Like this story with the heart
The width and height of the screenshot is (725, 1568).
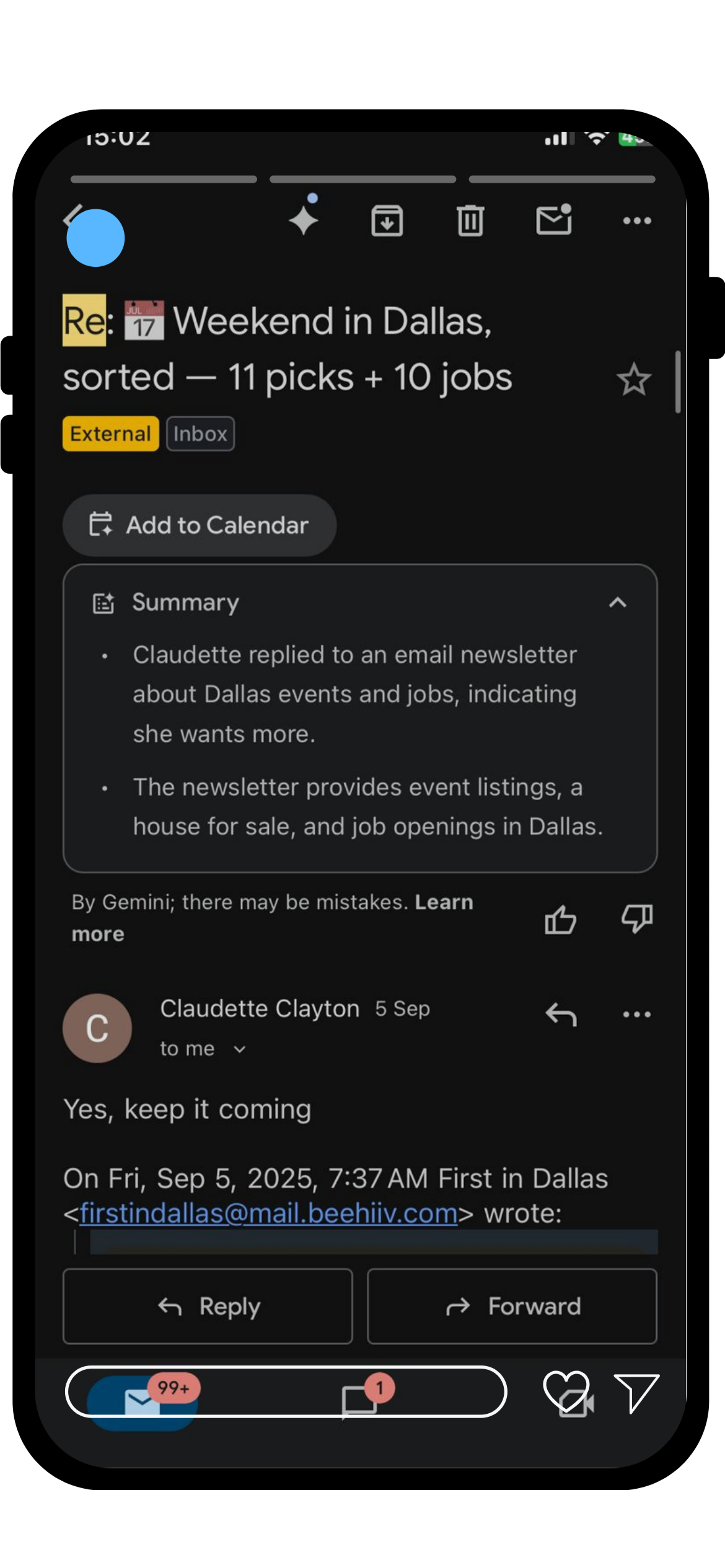565,1390
